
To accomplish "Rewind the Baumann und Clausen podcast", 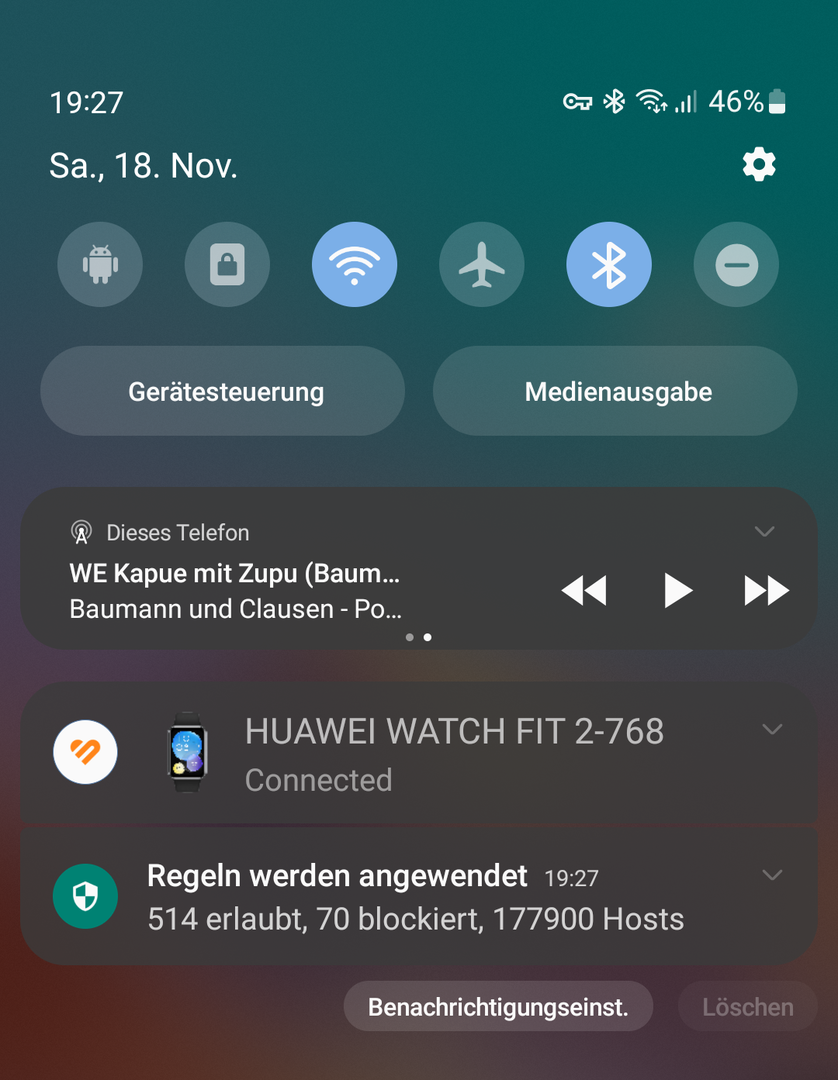I will (x=584, y=591).
